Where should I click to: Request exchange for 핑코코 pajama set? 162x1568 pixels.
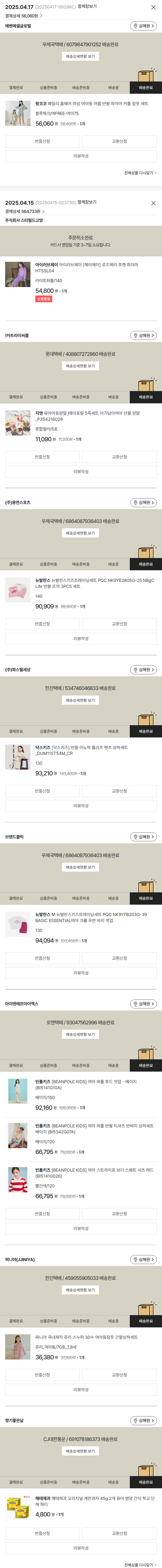tap(119, 141)
